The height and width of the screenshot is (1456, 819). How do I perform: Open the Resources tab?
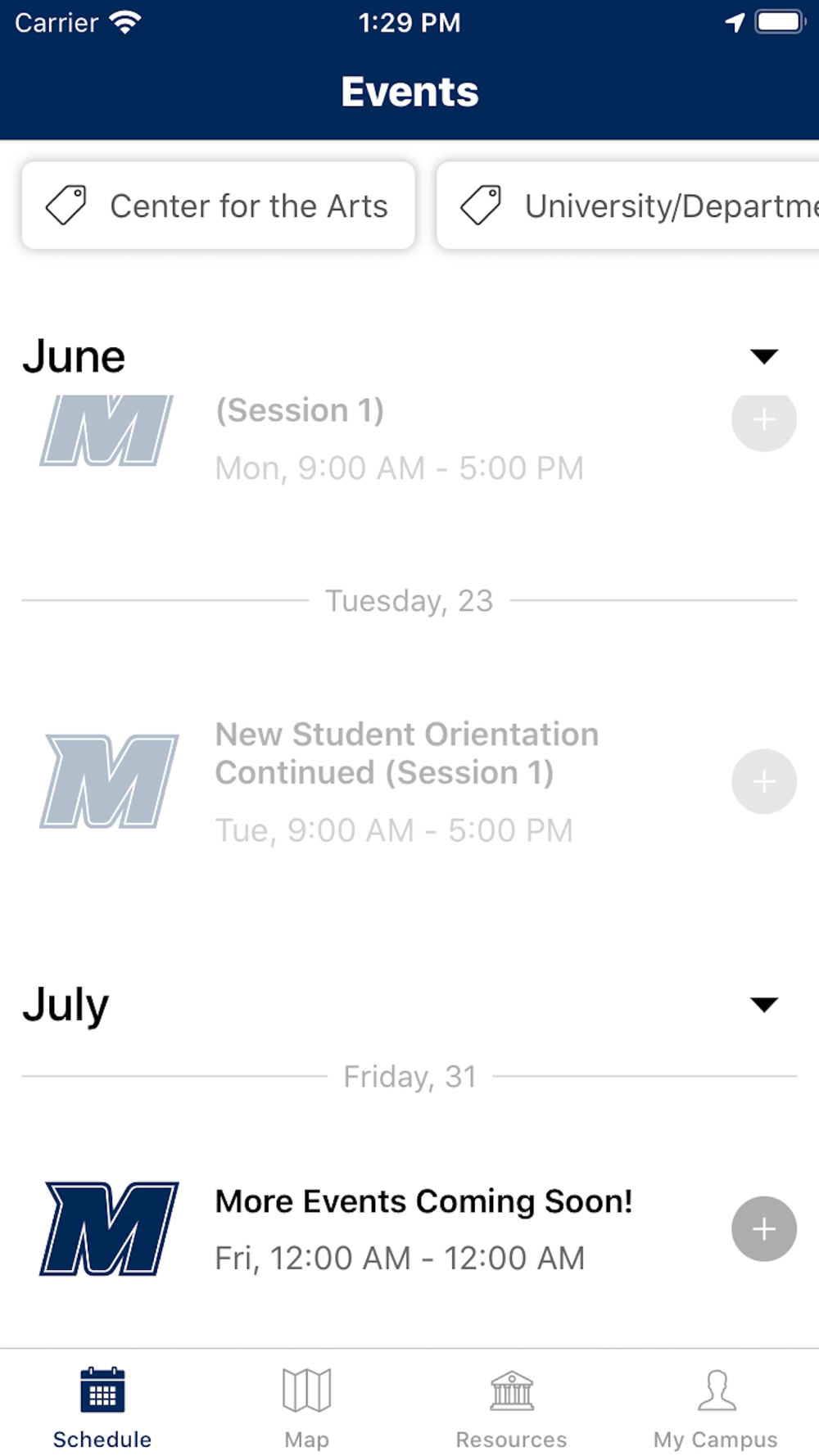tap(512, 1407)
